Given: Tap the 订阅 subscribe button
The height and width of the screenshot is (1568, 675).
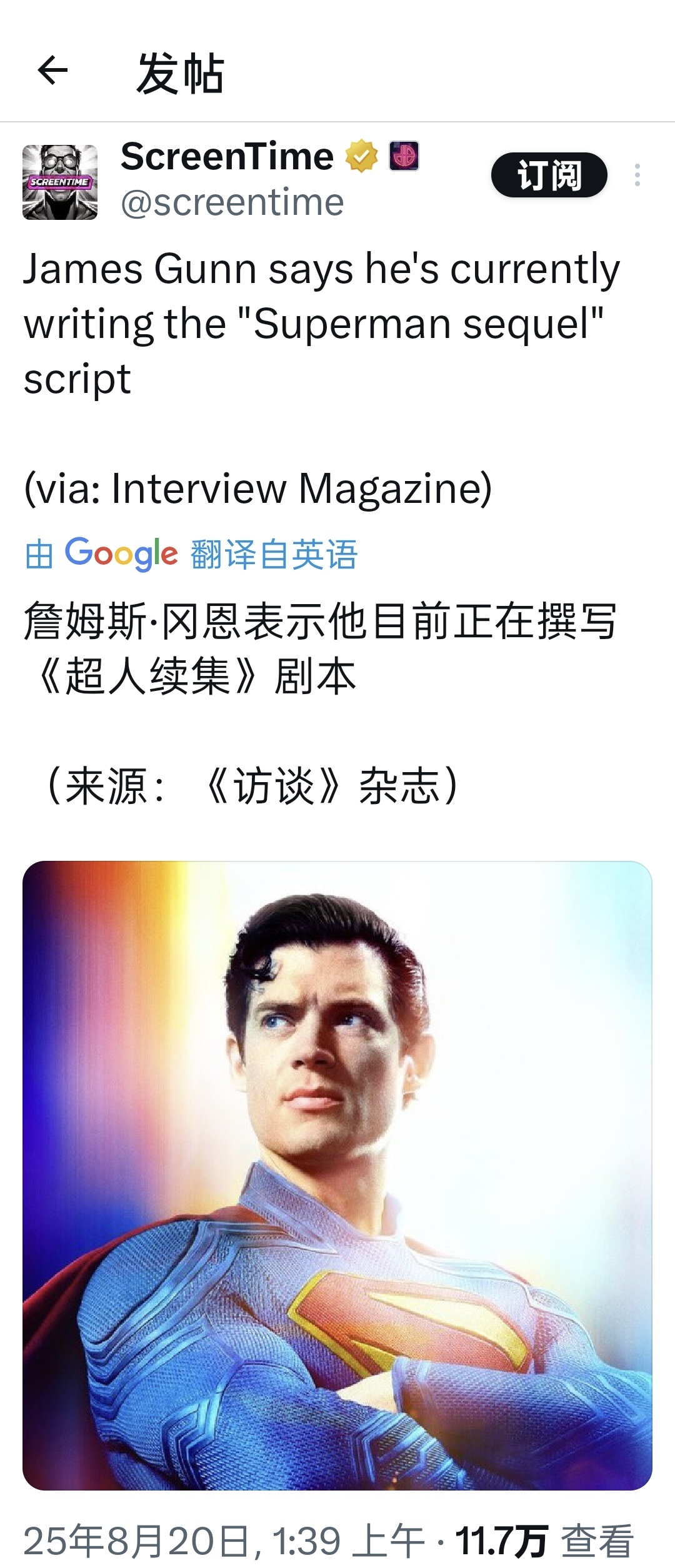Looking at the screenshot, I should [549, 175].
